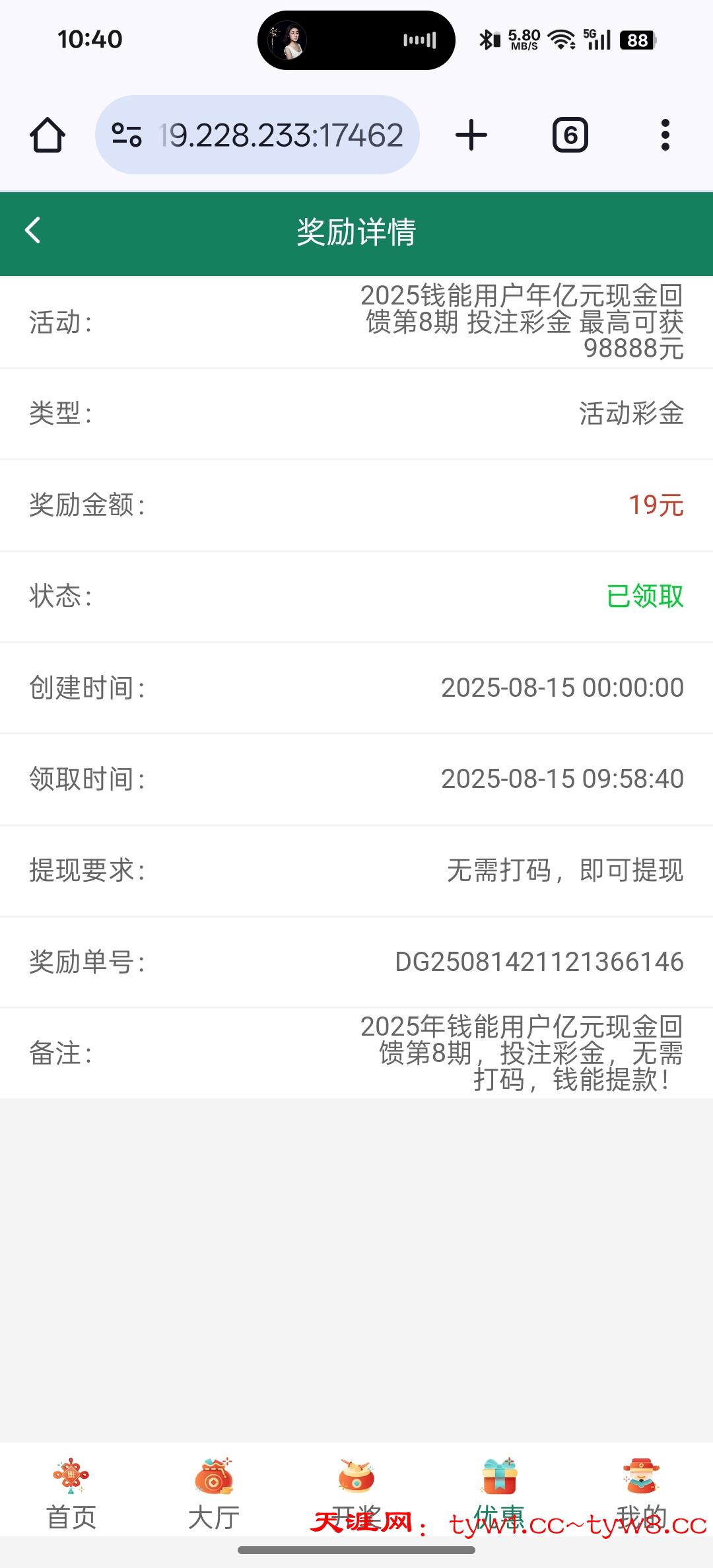Switch to the 首页 tab

click(x=71, y=1493)
